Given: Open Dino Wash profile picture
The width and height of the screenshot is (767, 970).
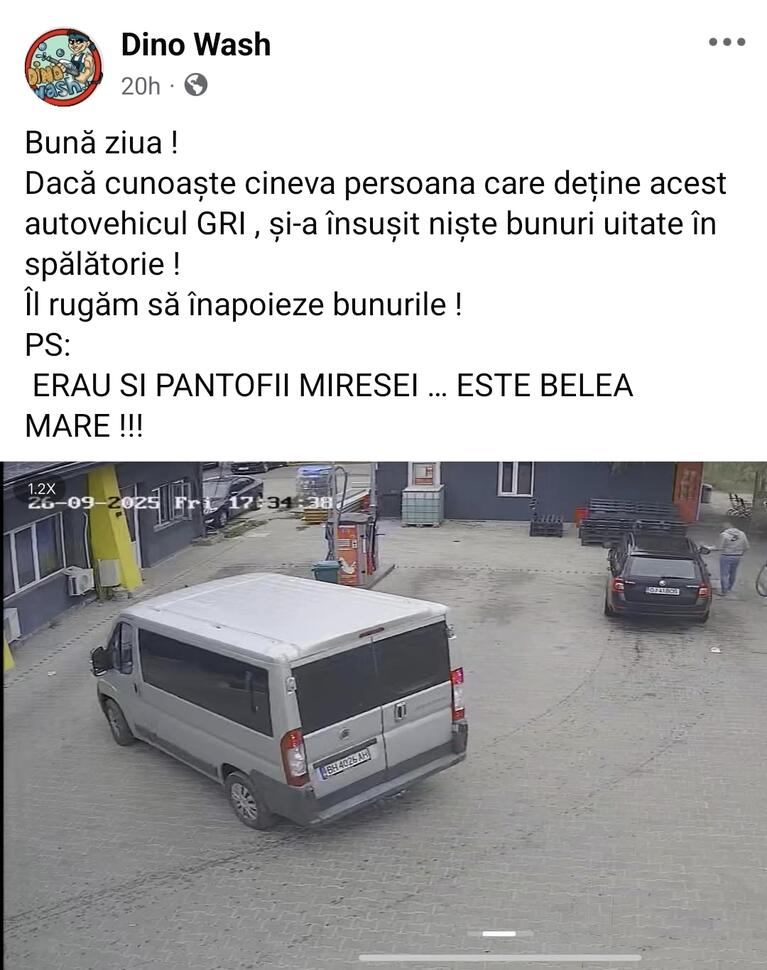Looking at the screenshot, I should point(63,66).
